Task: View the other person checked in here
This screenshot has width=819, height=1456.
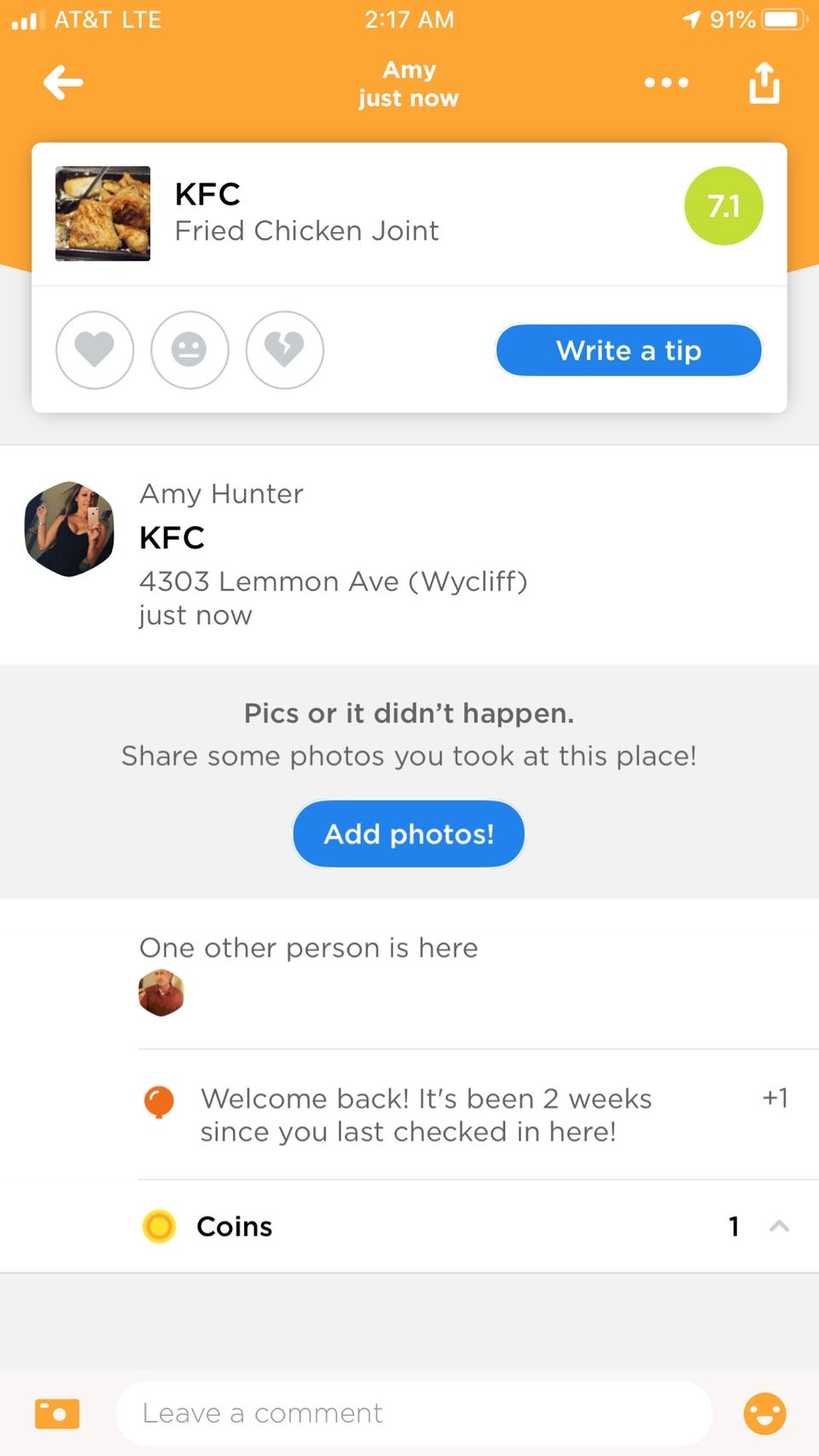Action: click(161, 994)
